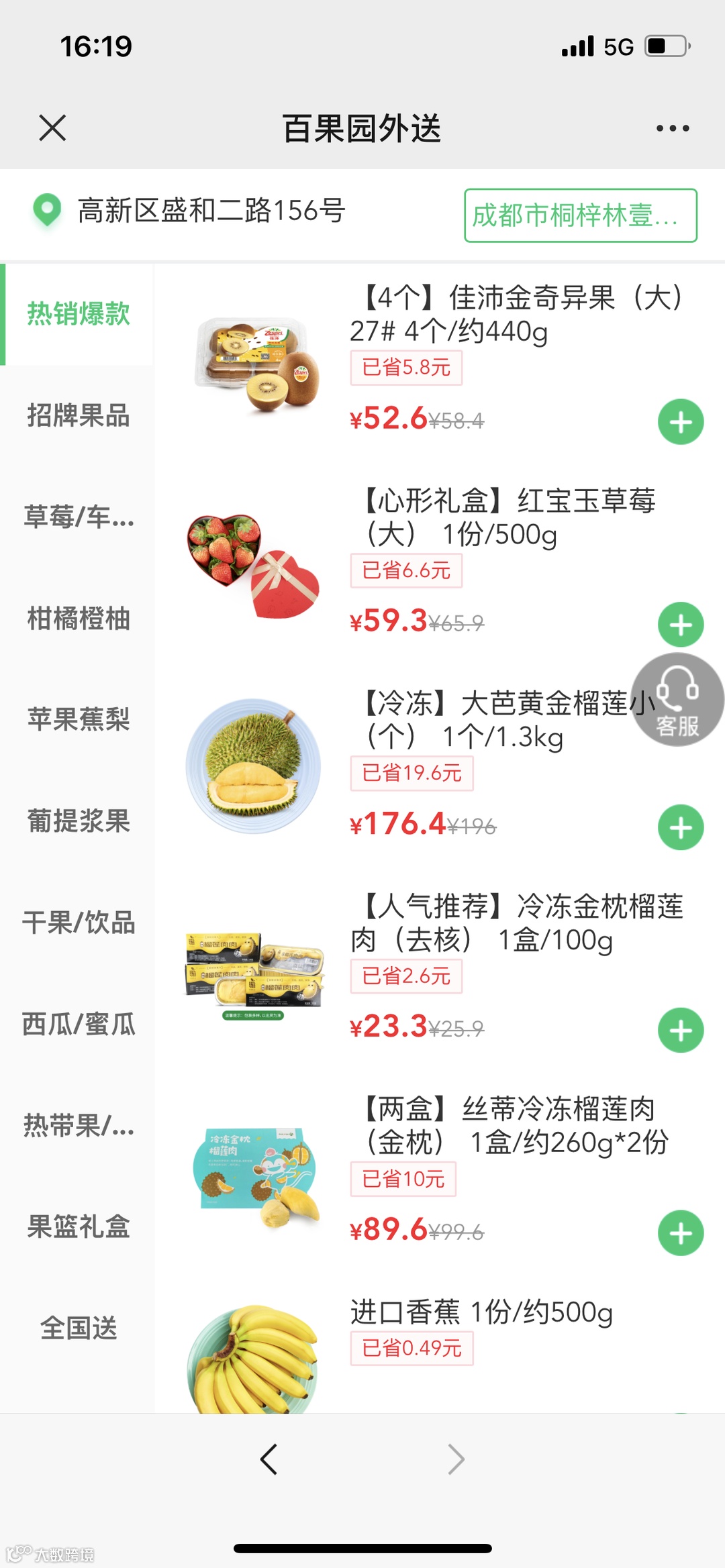
Task: Switch to 西瓜/蜜瓜 category
Action: point(78,1024)
